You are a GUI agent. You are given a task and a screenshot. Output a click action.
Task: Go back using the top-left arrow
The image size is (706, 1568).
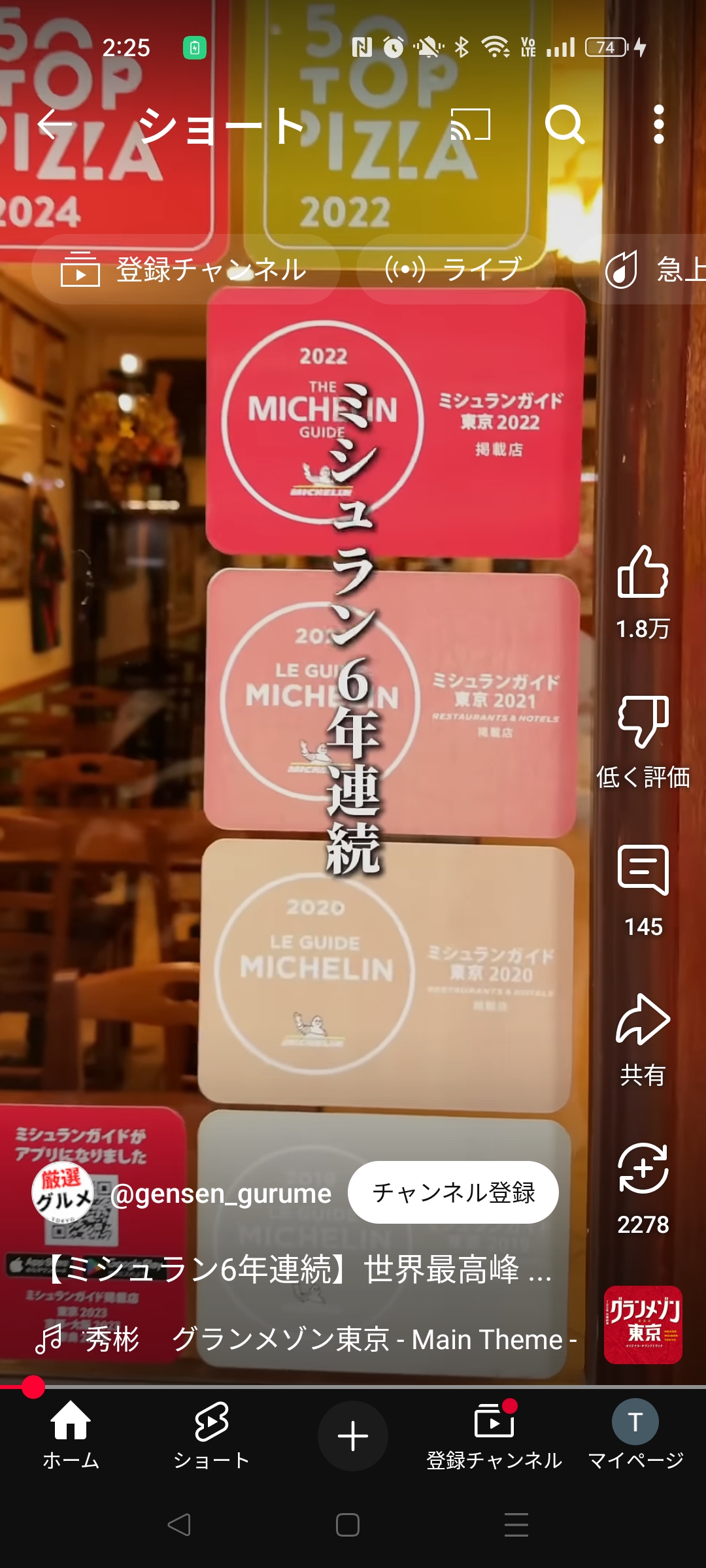point(55,124)
